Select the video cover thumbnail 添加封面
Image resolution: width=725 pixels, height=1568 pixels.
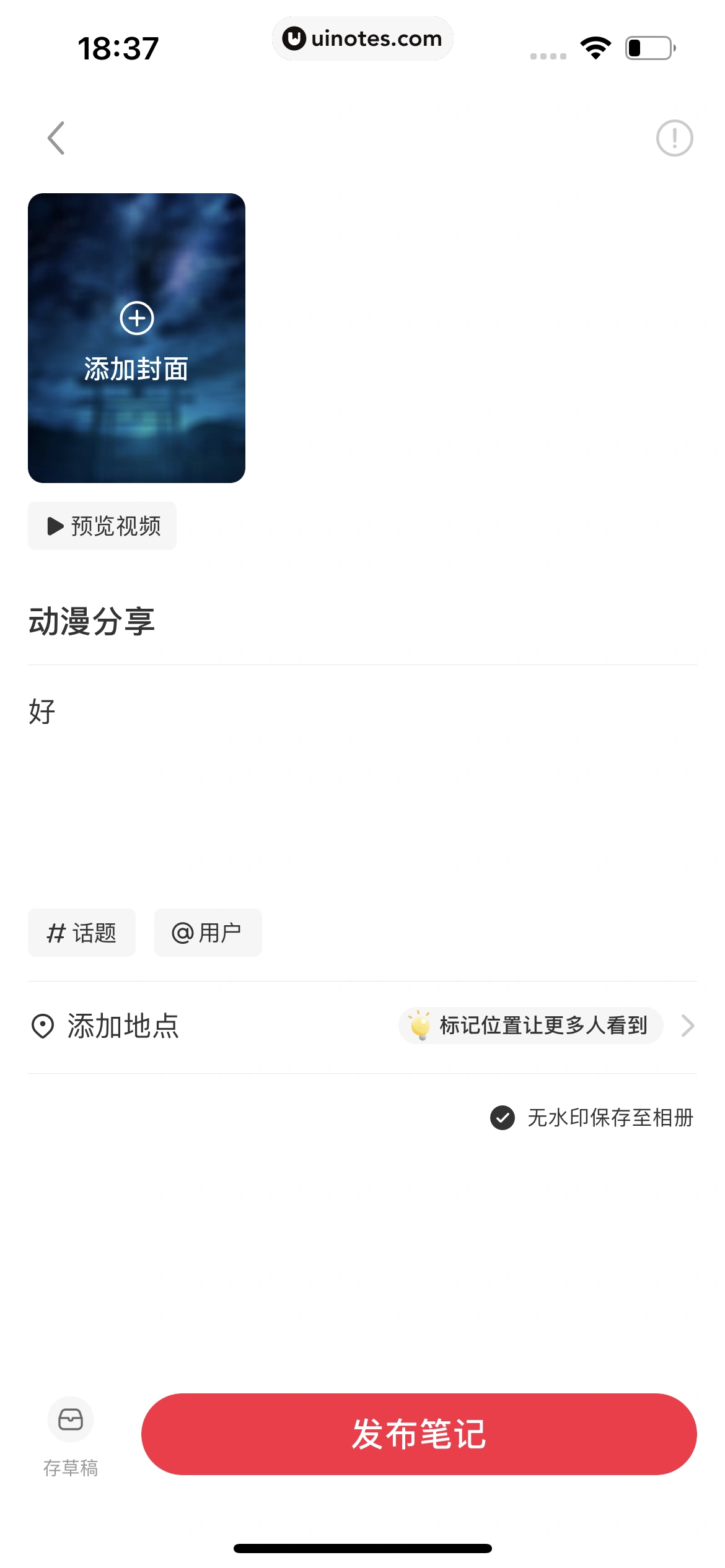(136, 338)
